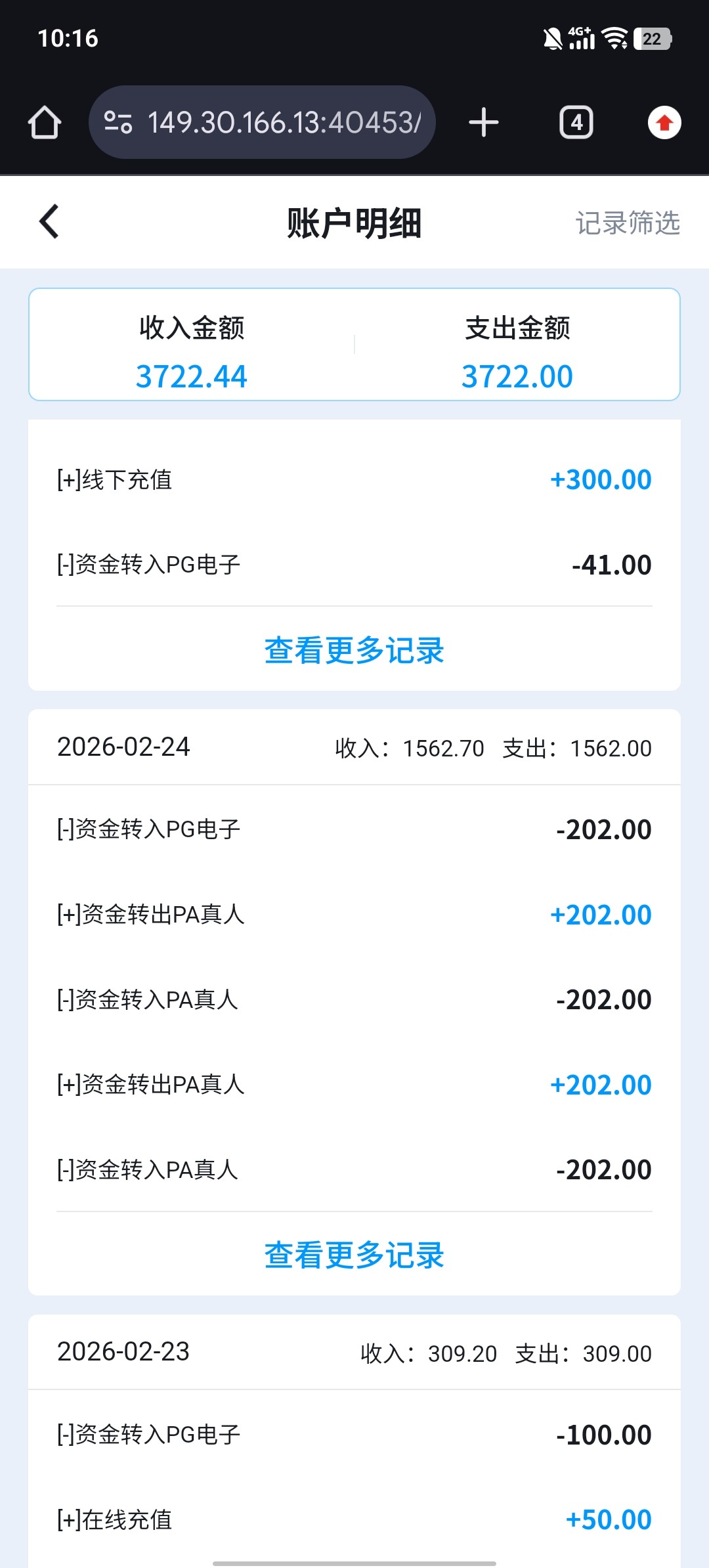View more records for 2026-02-24
This screenshot has height=1568, width=709.
click(x=354, y=1255)
